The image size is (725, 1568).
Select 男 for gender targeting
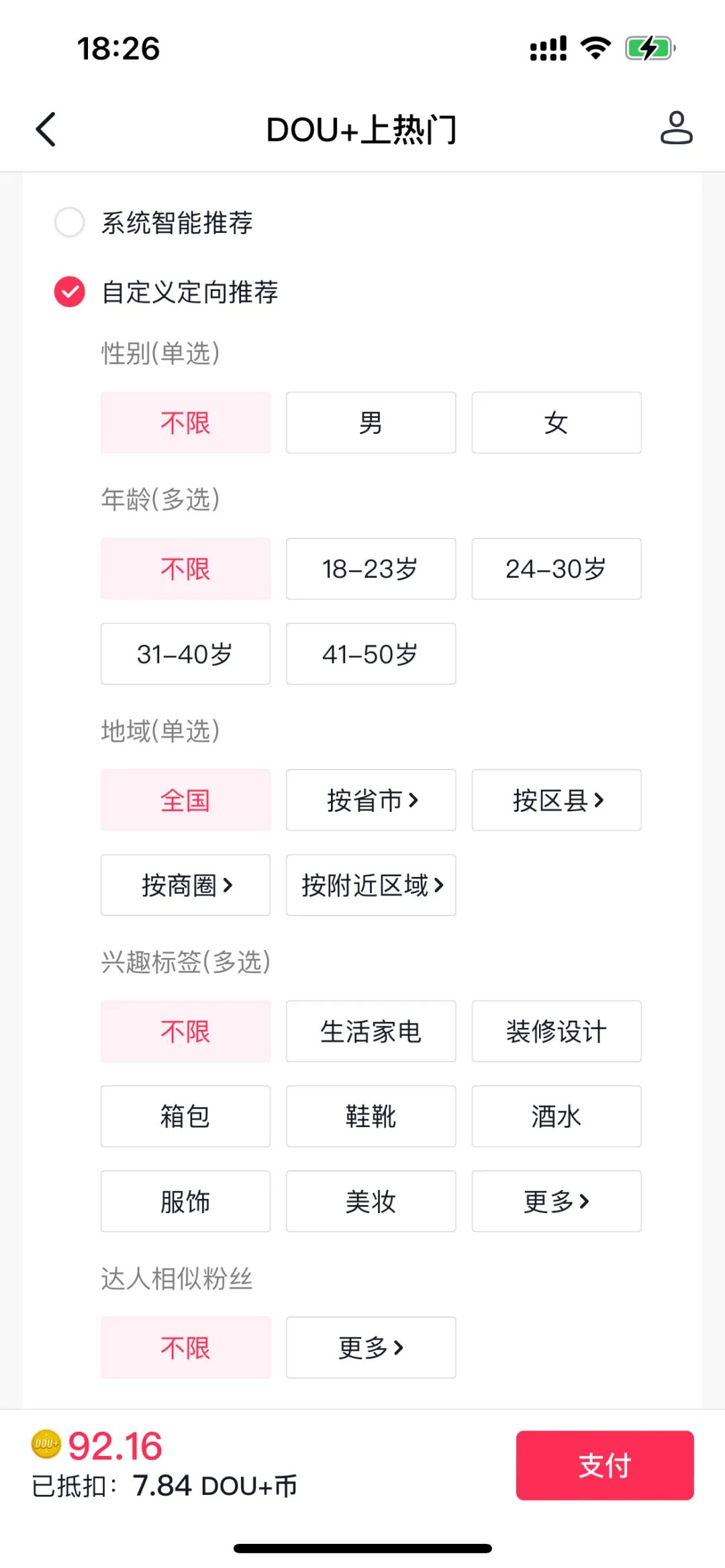pyautogui.click(x=371, y=423)
